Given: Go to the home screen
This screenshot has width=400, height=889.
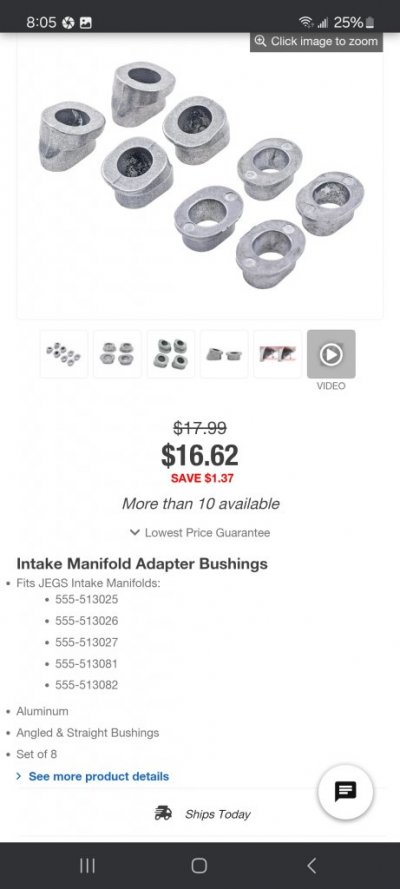Looking at the screenshot, I should click(199, 865).
